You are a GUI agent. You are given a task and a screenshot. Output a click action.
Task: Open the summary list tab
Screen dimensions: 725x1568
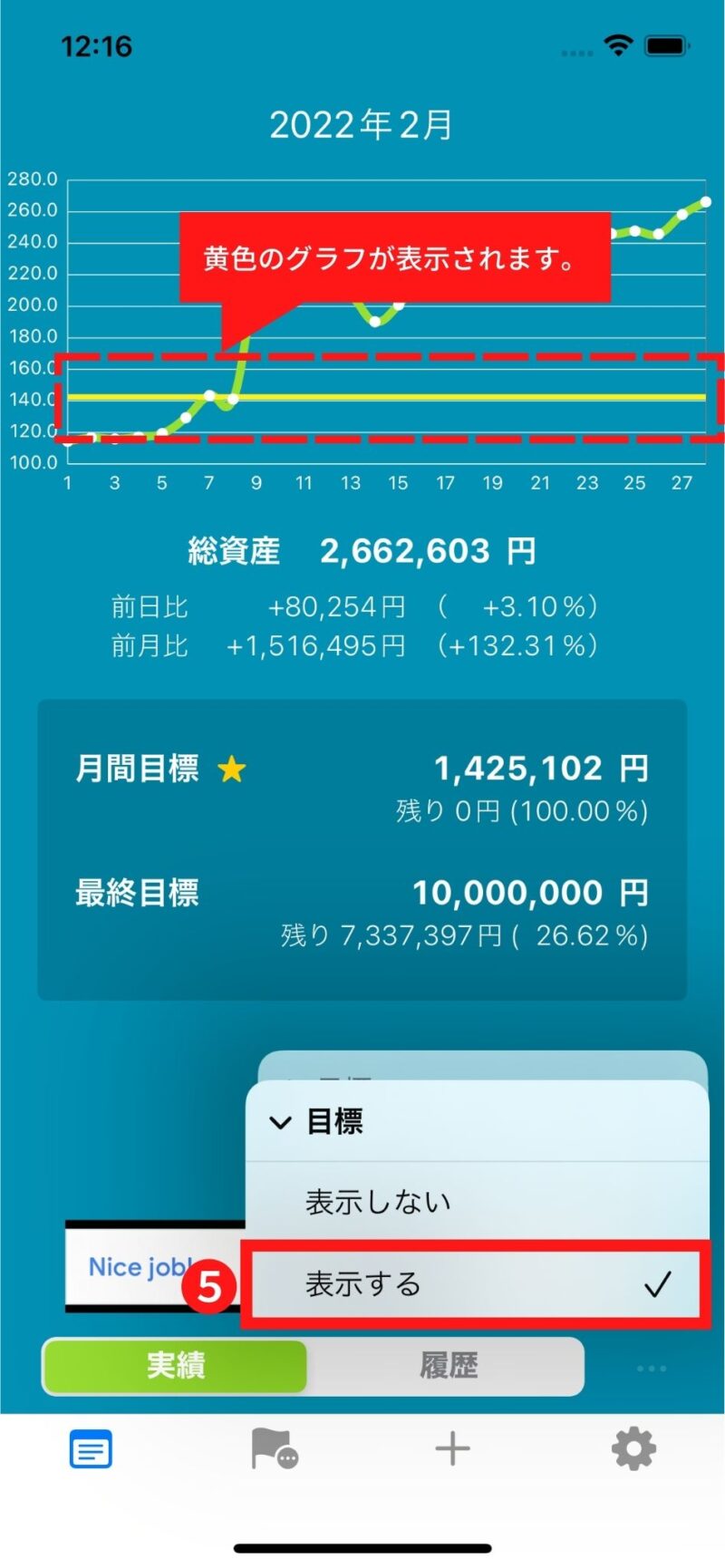tap(91, 1449)
